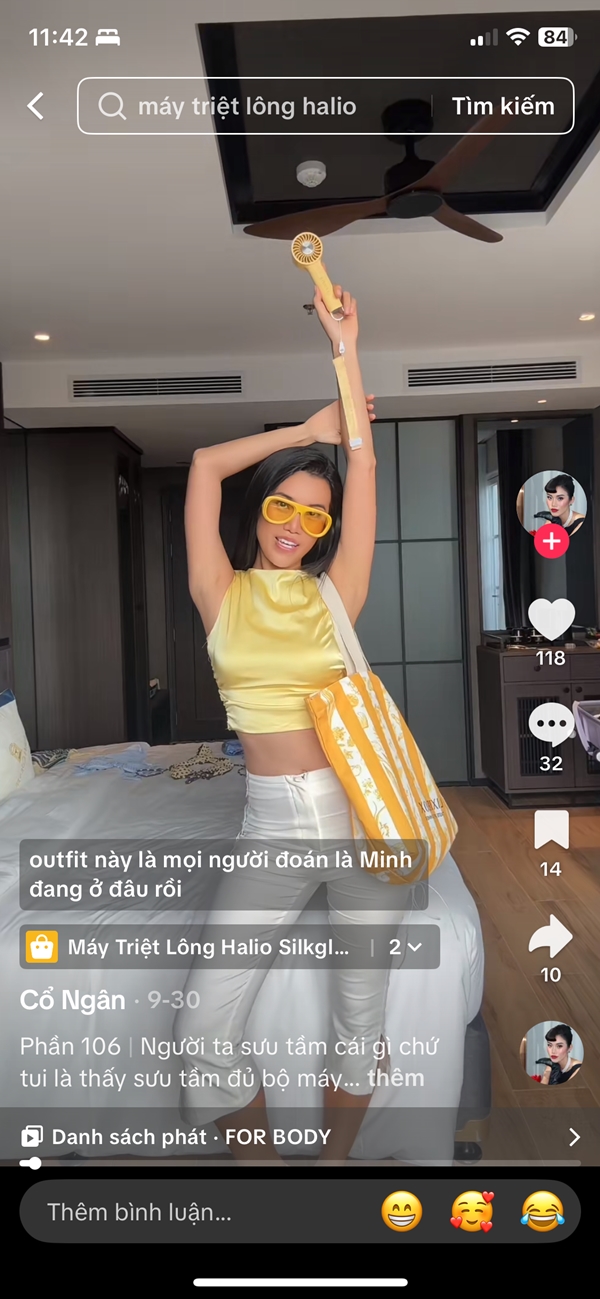Tap the Tìm kiếm search button
This screenshot has height=1299, width=600.
(x=502, y=106)
